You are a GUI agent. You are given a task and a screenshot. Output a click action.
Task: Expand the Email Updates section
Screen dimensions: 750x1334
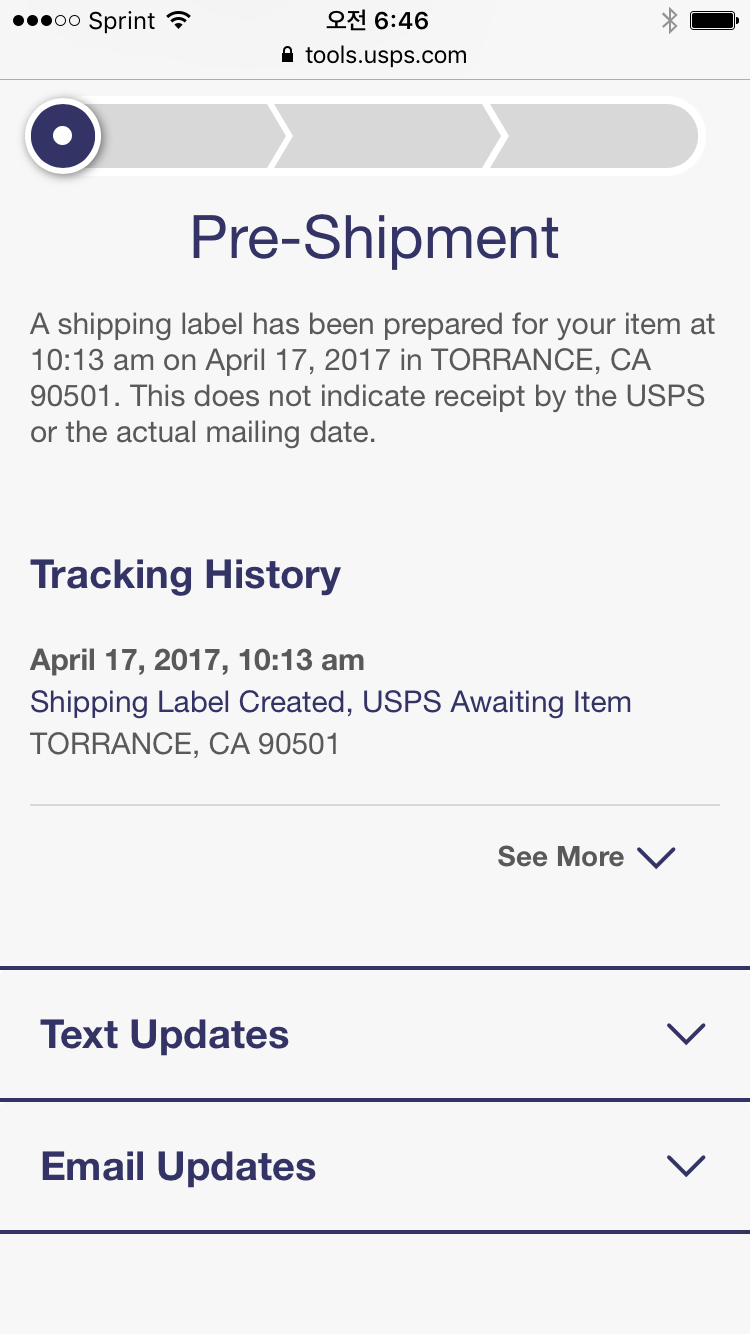(374, 1166)
